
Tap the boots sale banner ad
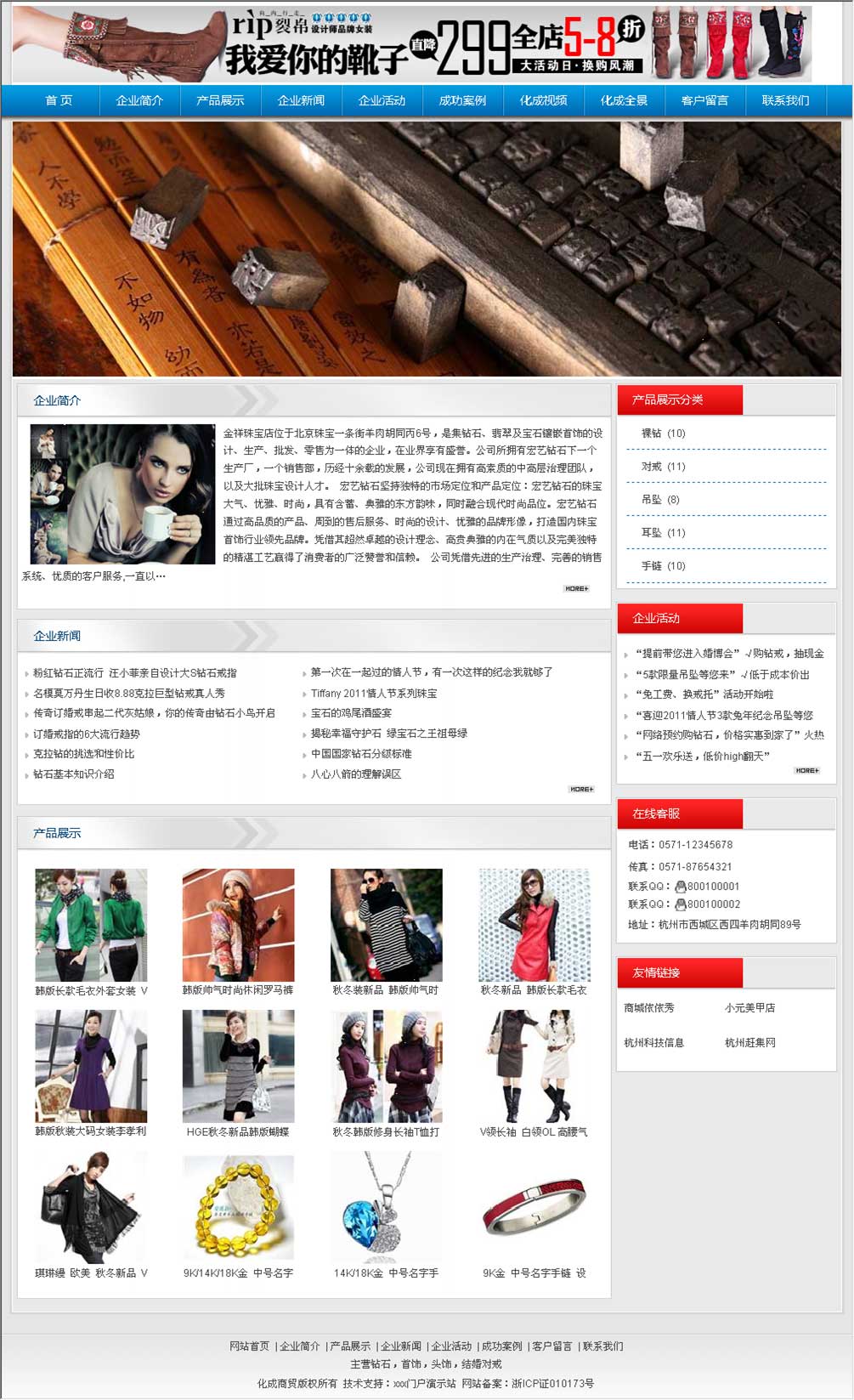(x=412, y=43)
